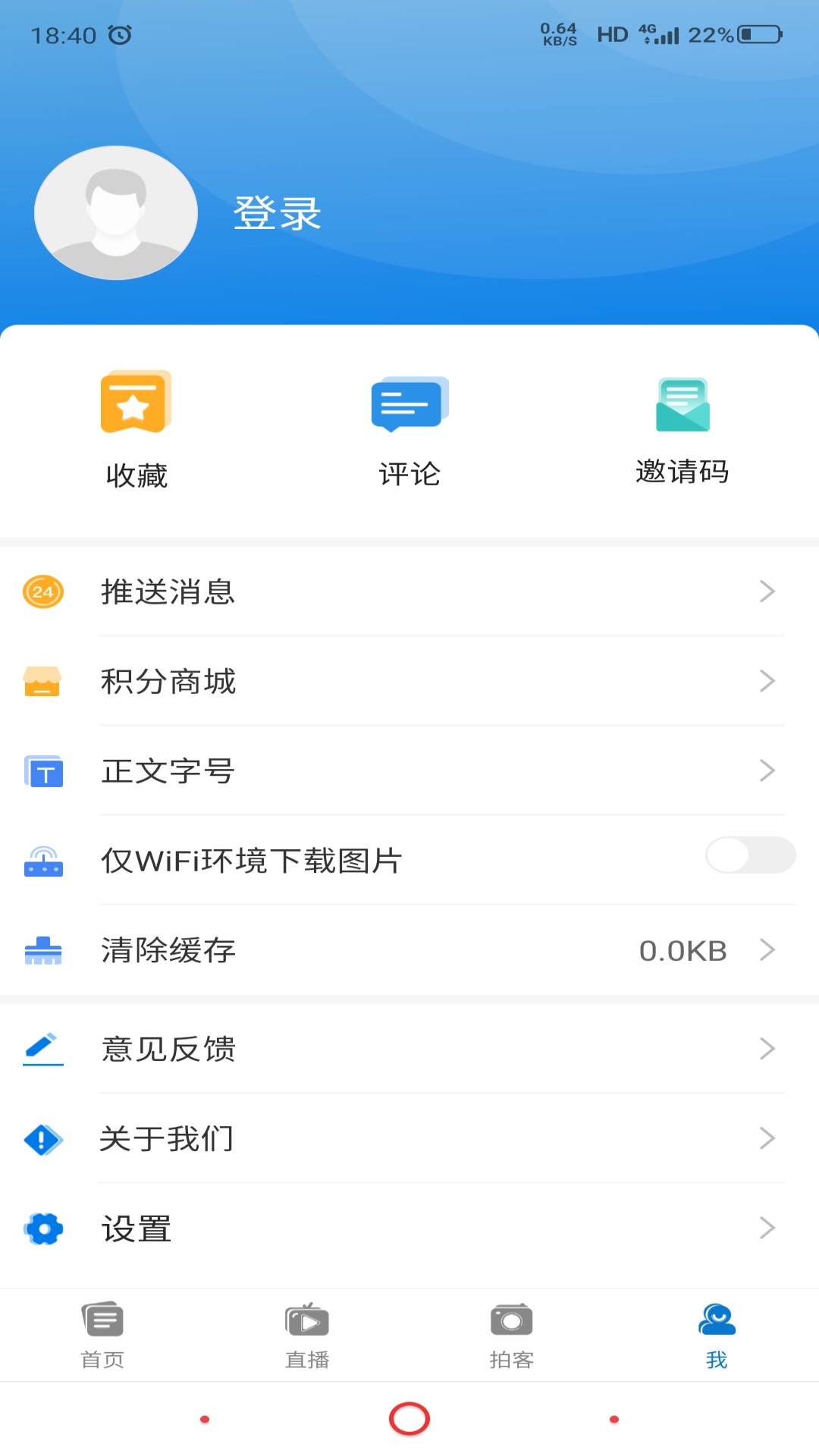The image size is (819, 1456).
Task: Tap the 登录 login text
Action: click(278, 213)
